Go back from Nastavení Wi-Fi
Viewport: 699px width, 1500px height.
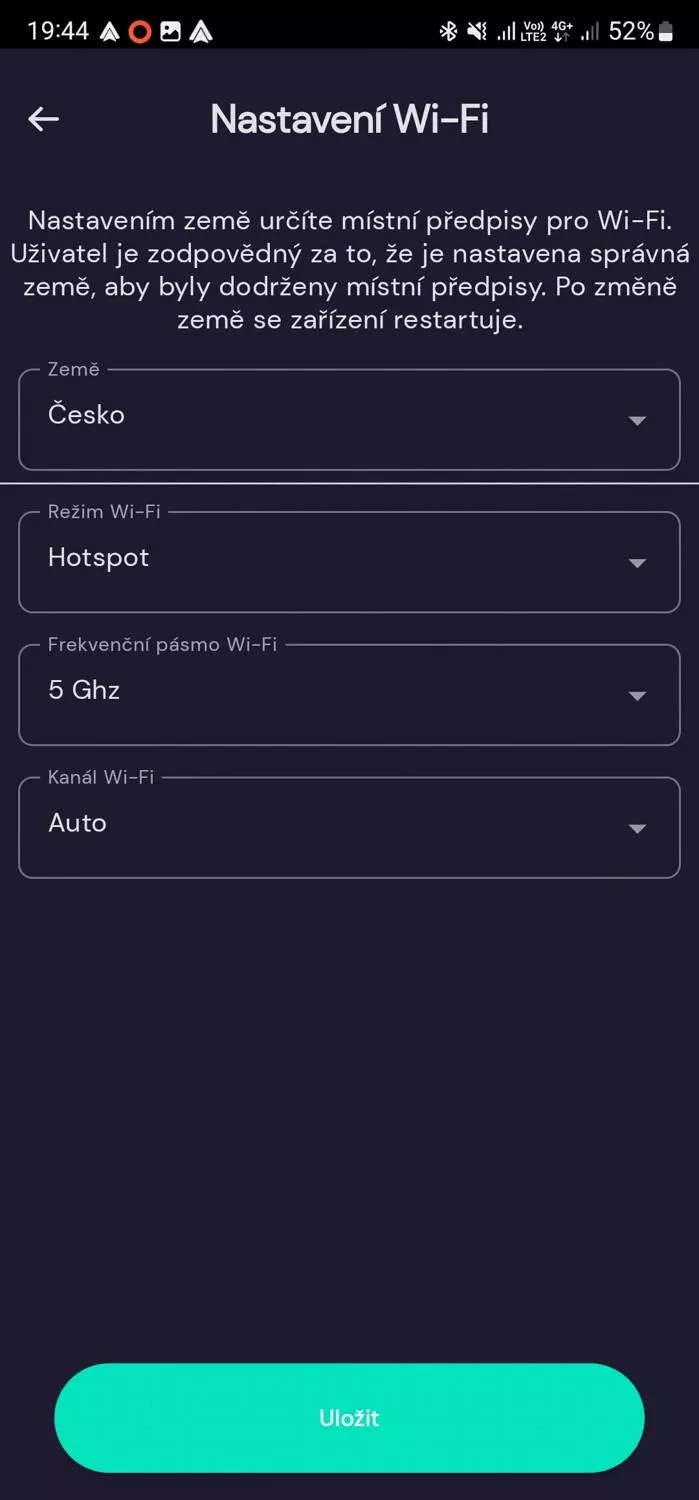(x=43, y=119)
